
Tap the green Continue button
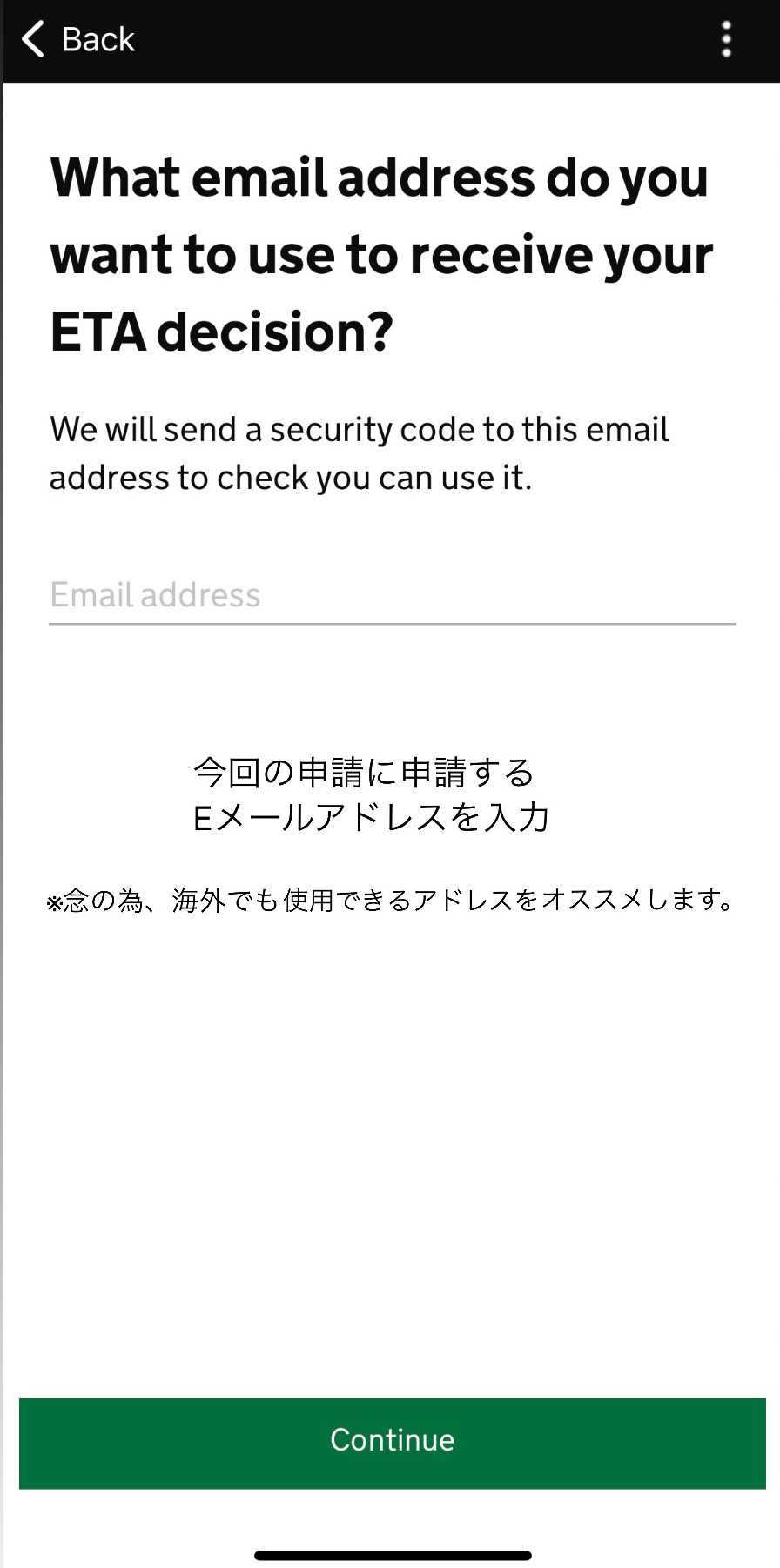pos(393,1443)
